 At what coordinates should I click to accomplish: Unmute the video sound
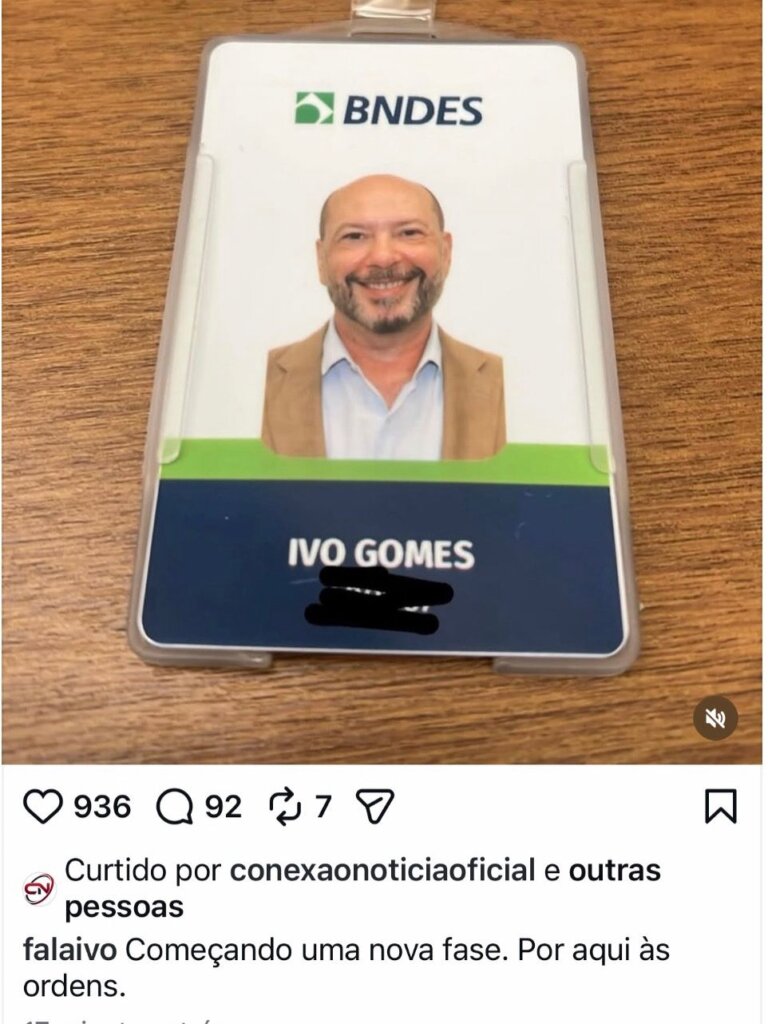(x=716, y=717)
